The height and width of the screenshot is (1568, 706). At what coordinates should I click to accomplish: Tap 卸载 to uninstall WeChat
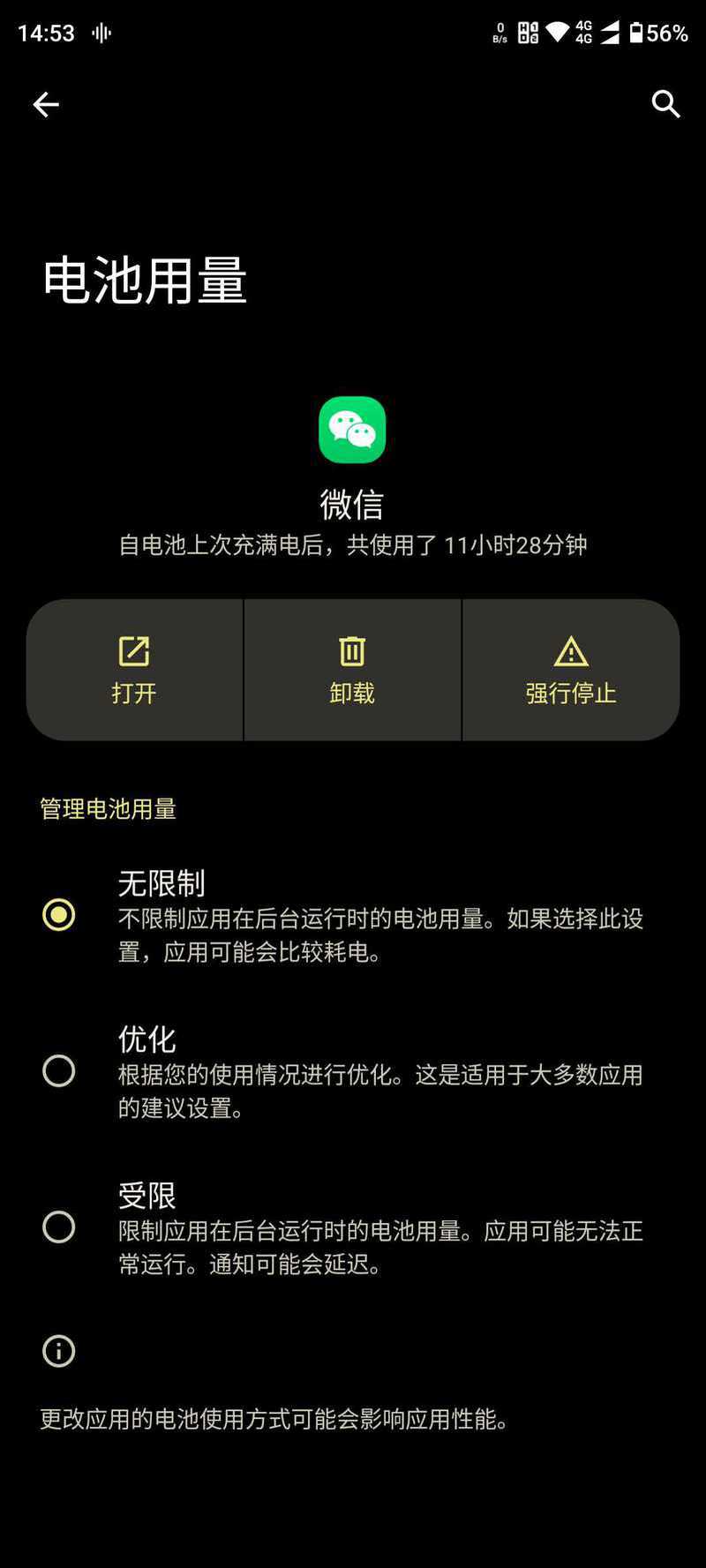tap(352, 670)
